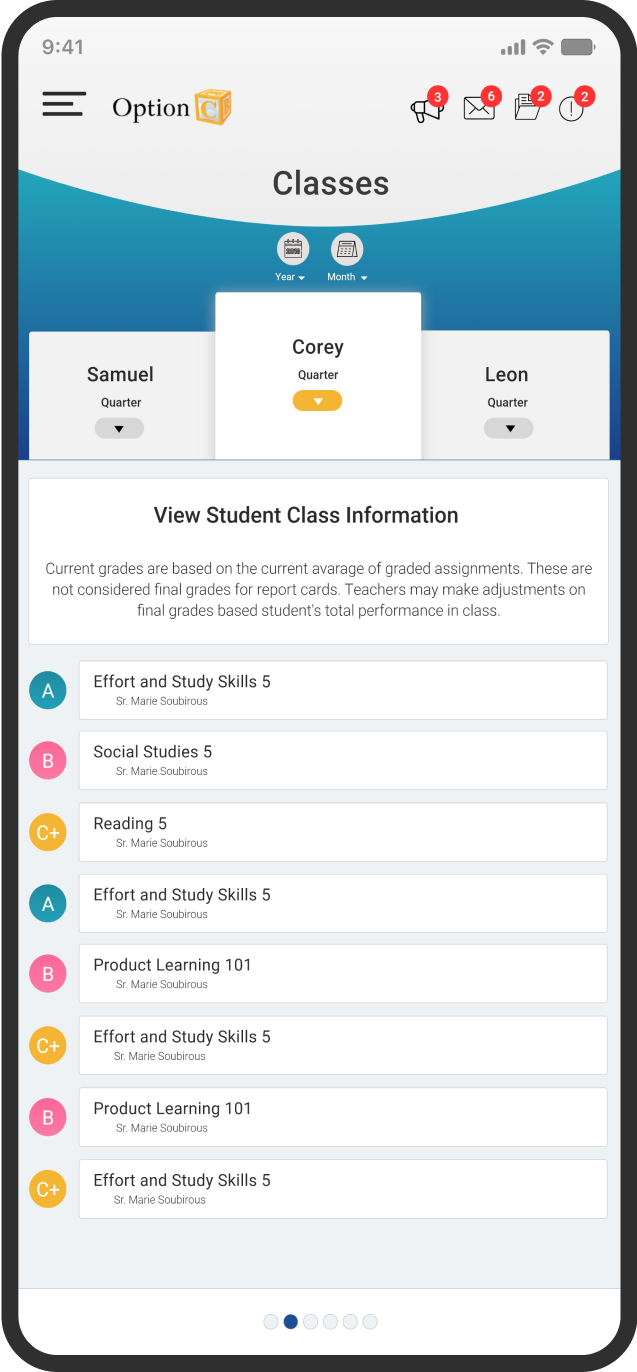This screenshot has width=637, height=1372.
Task: Expand the Month calendar dropdown
Action: pos(347,258)
